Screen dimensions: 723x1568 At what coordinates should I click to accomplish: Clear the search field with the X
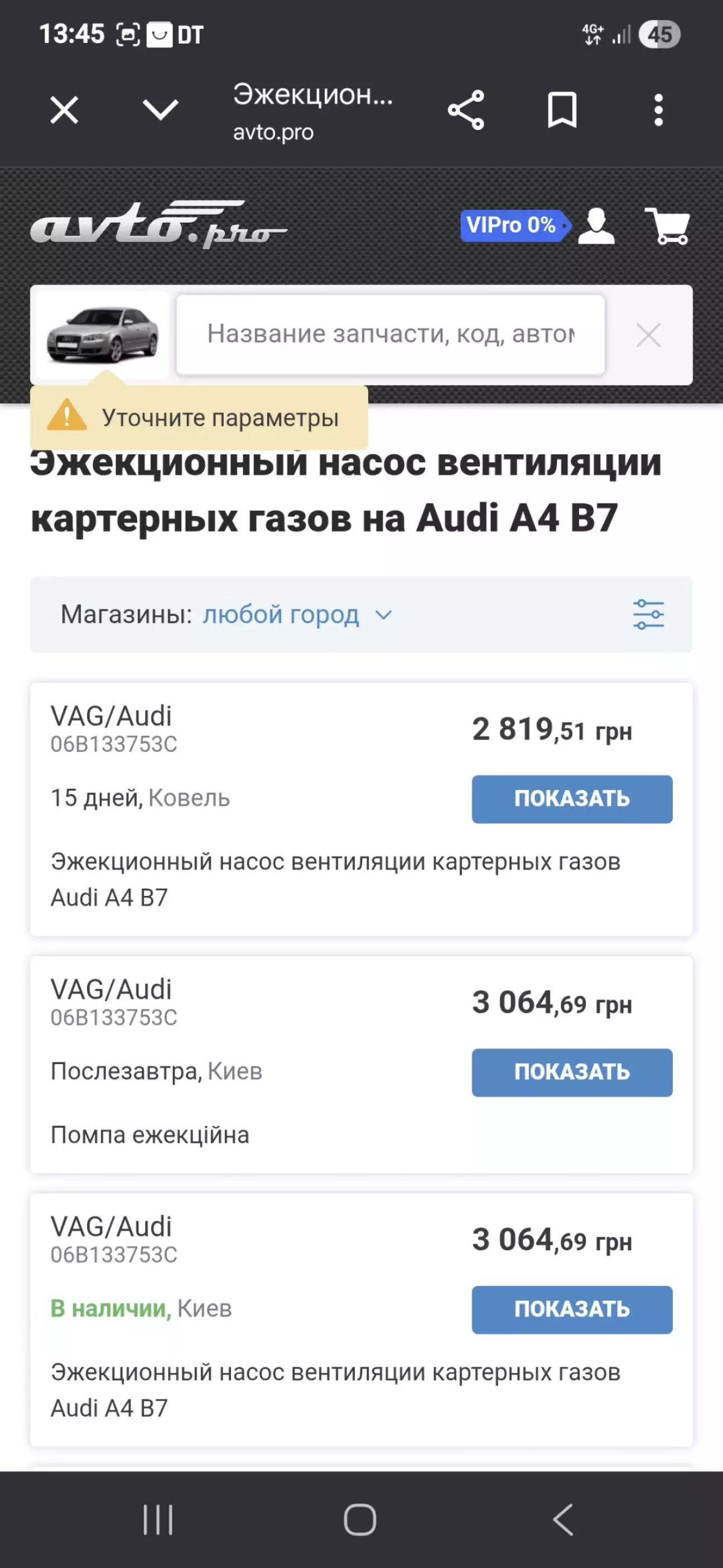tap(648, 335)
